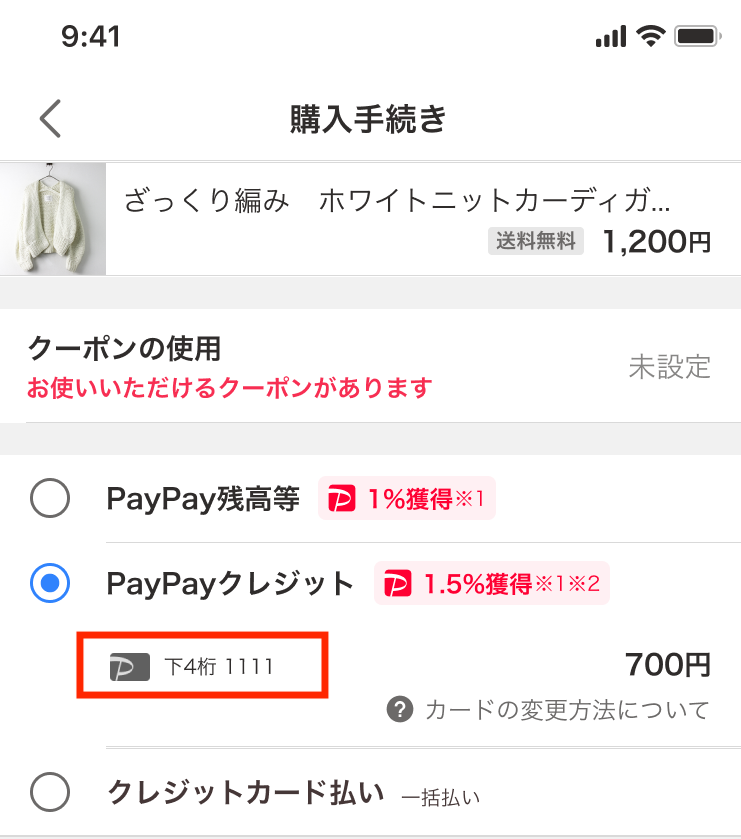Image resolution: width=741 pixels, height=839 pixels.
Task: Tap the 1.5%獲得※1※2 reward label
Action: (x=491, y=583)
